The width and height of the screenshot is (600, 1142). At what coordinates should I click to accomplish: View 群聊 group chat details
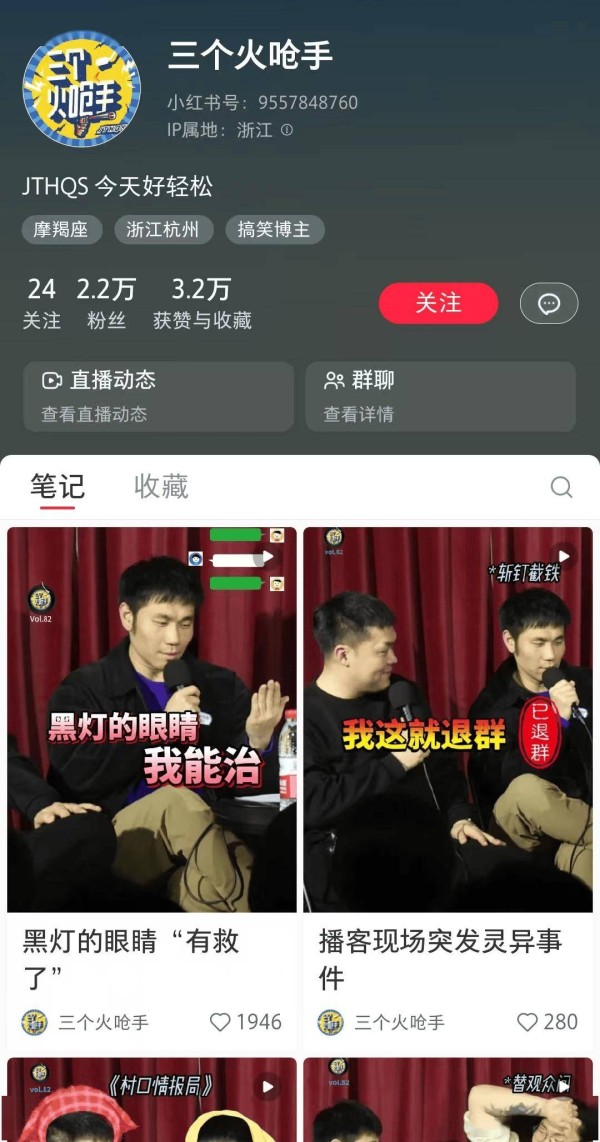[x=440, y=396]
